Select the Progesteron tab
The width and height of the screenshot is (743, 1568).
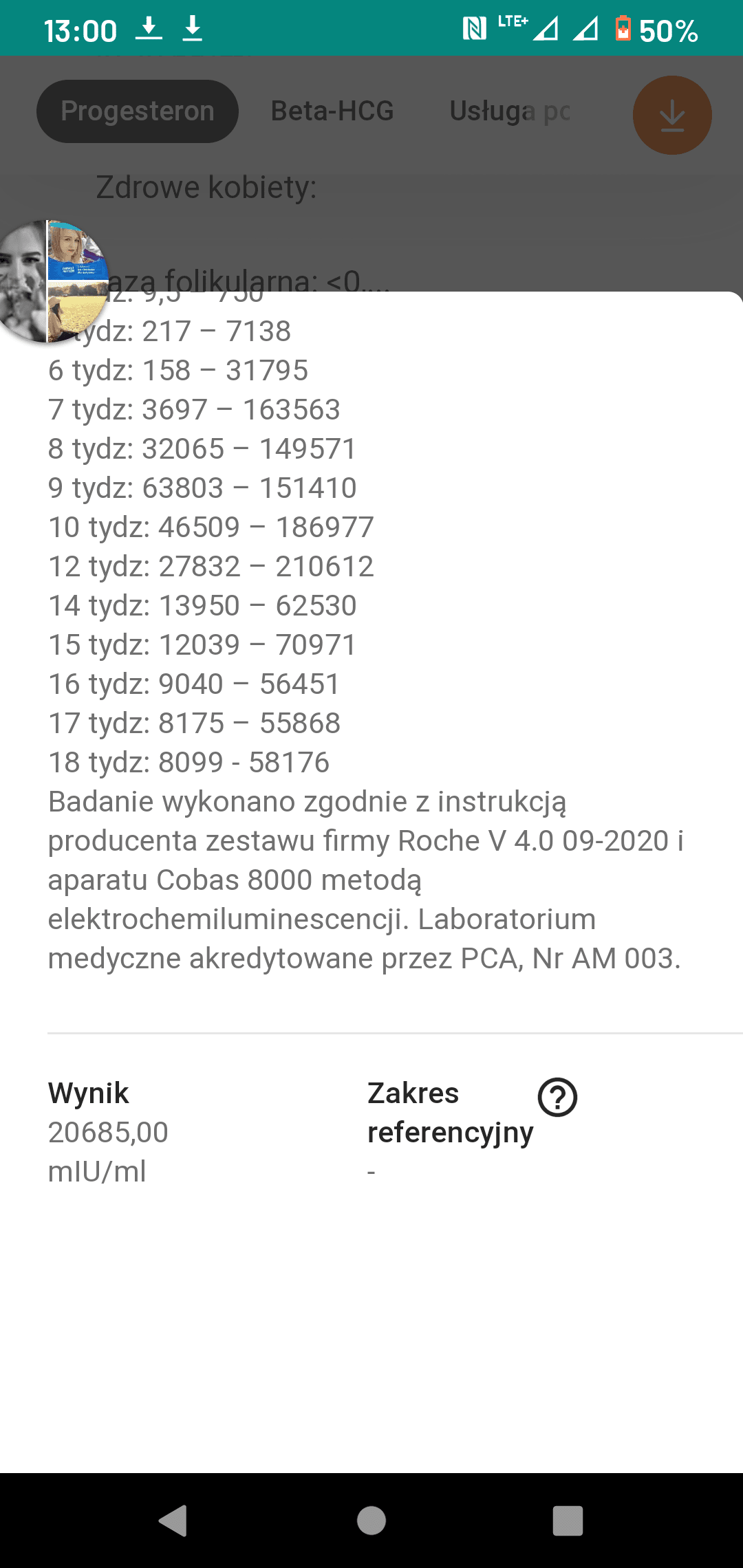click(x=138, y=111)
